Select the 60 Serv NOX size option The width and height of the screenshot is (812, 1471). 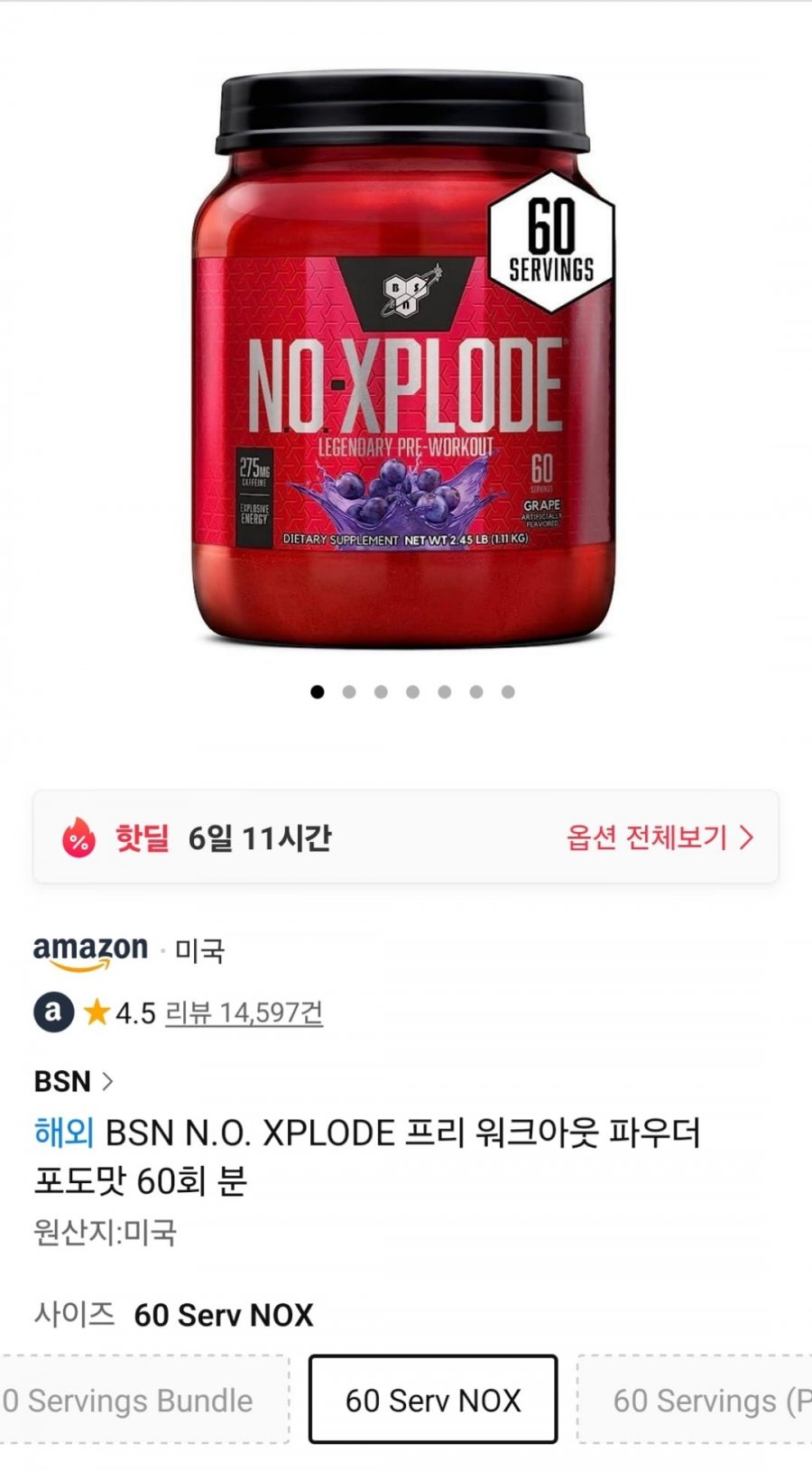click(x=433, y=1400)
